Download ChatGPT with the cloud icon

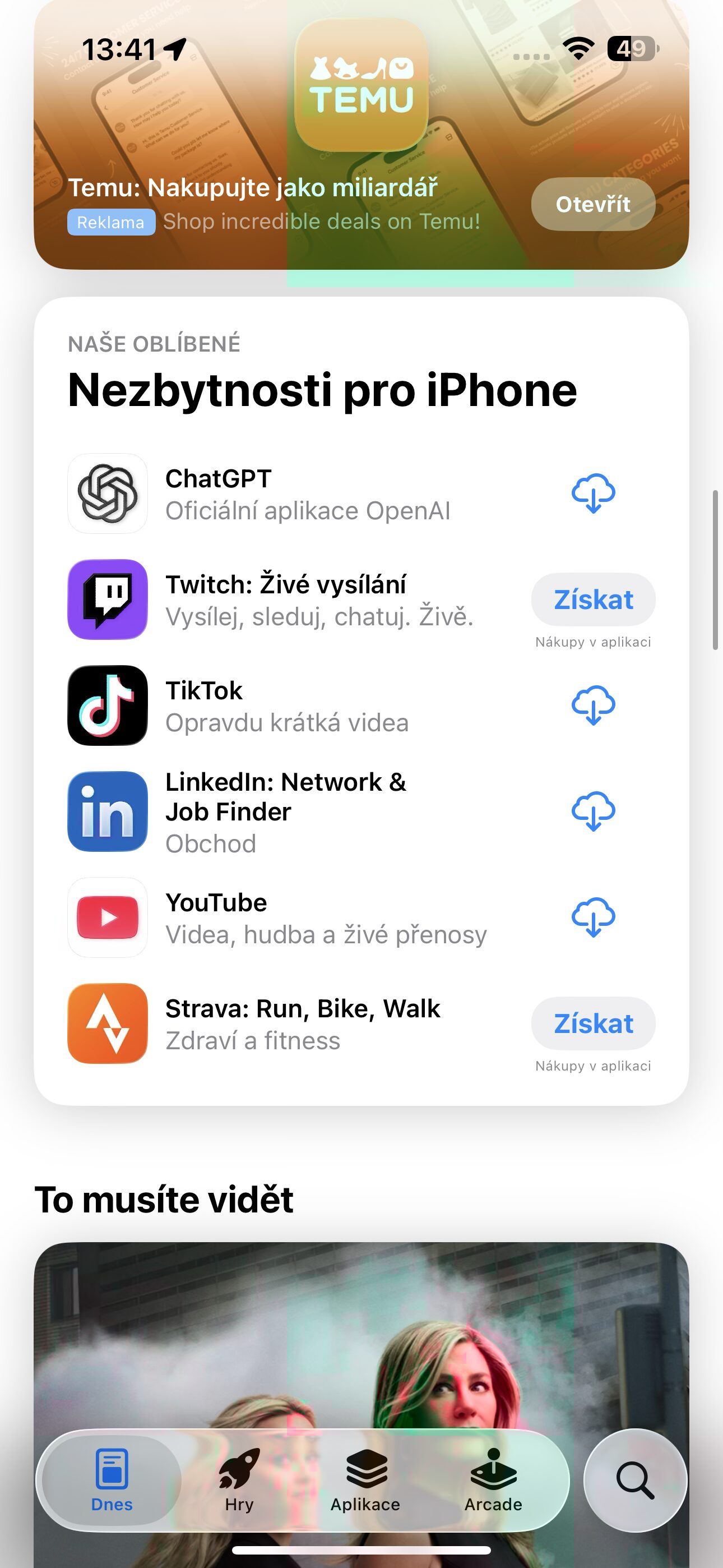click(593, 493)
